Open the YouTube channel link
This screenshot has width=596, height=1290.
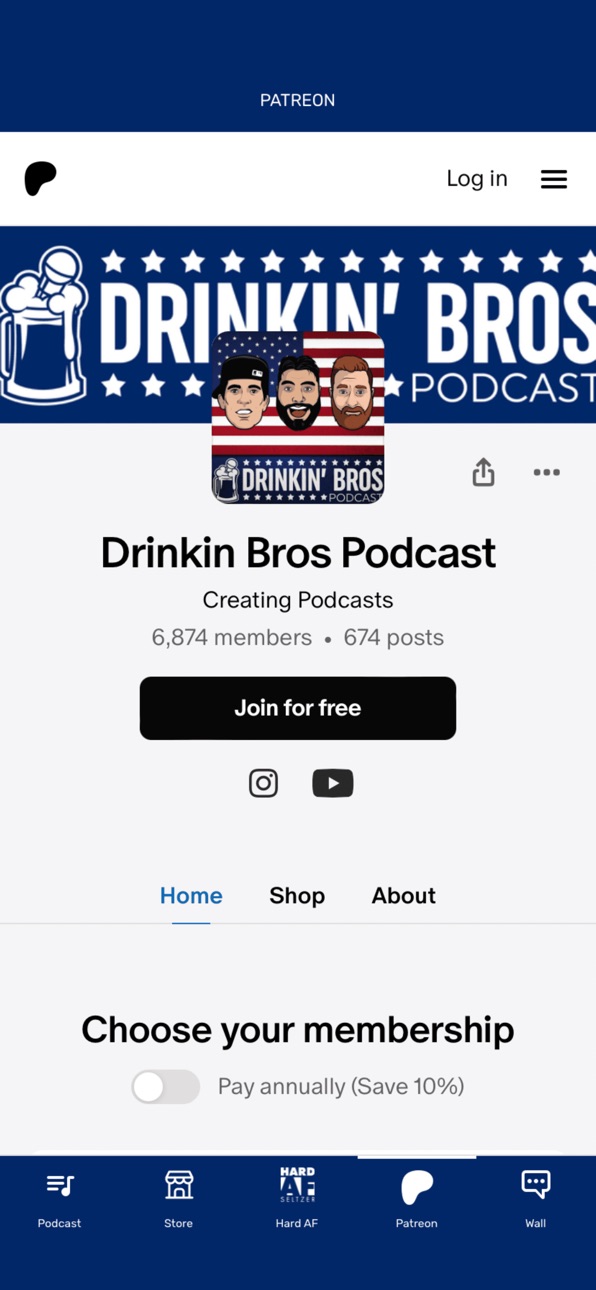pyautogui.click(x=333, y=783)
